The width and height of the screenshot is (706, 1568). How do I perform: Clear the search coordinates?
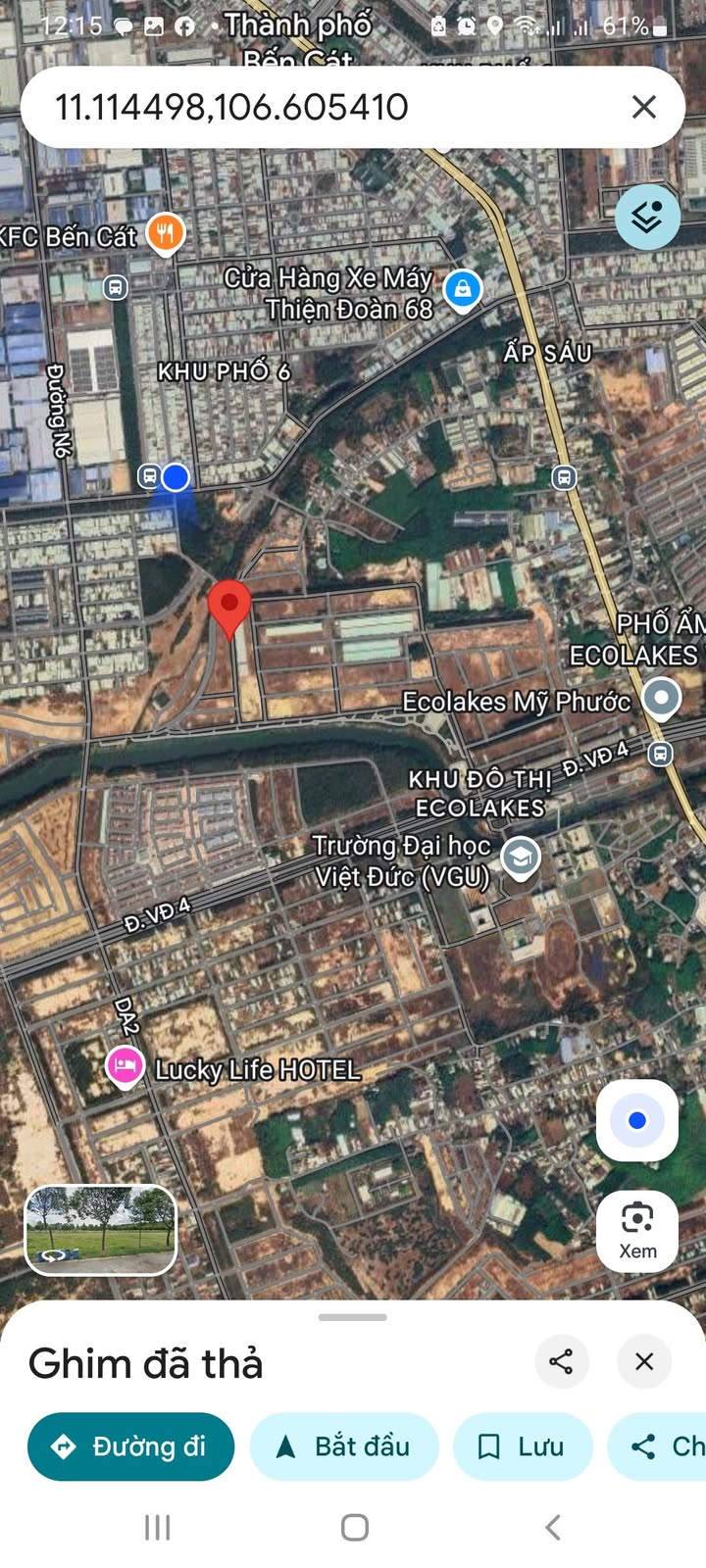[x=643, y=107]
